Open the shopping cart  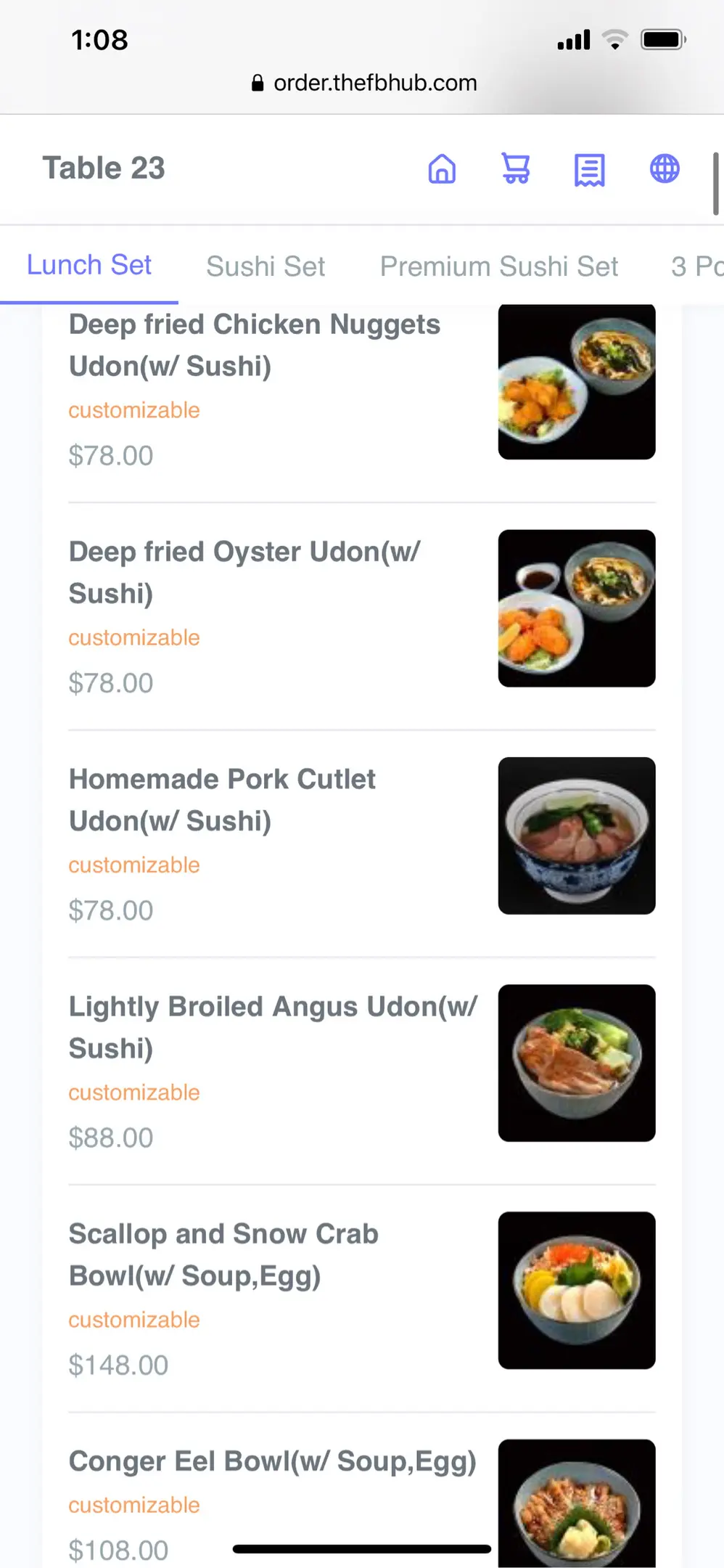(516, 169)
